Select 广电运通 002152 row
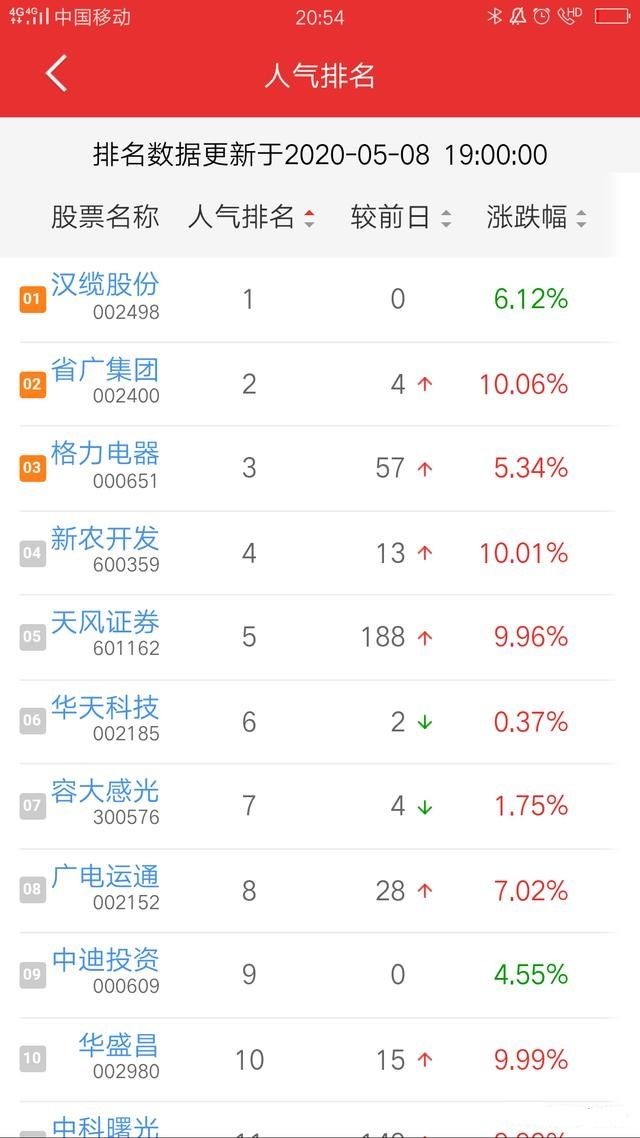Viewport: 640px width, 1138px height. pyautogui.click(x=105, y=888)
